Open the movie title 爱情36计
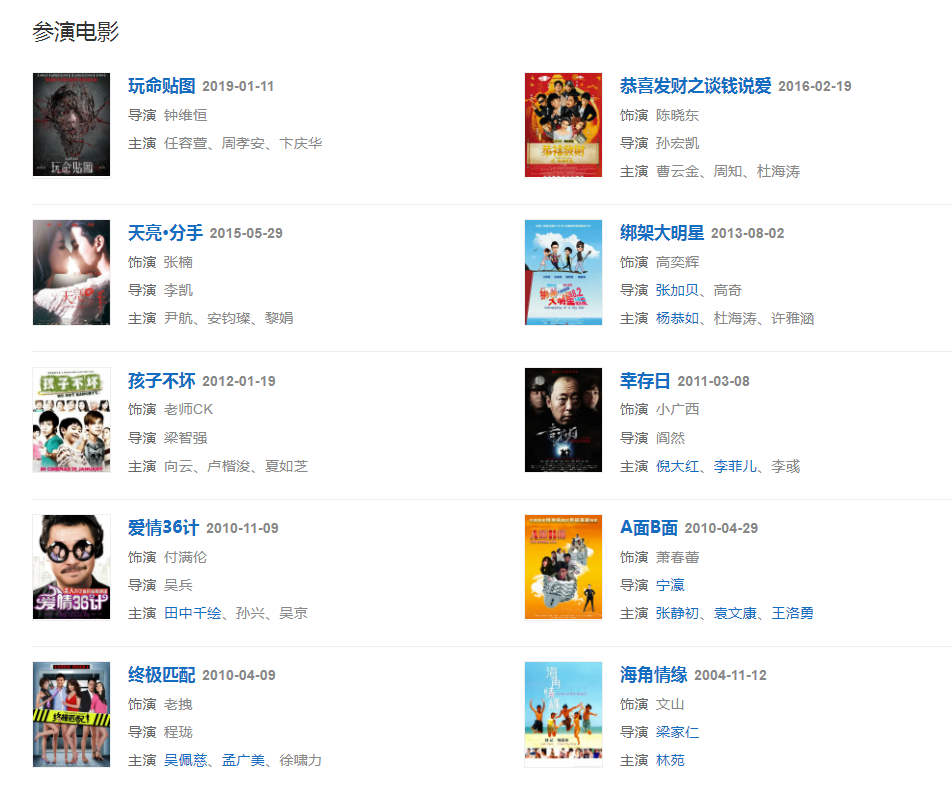 [164, 528]
